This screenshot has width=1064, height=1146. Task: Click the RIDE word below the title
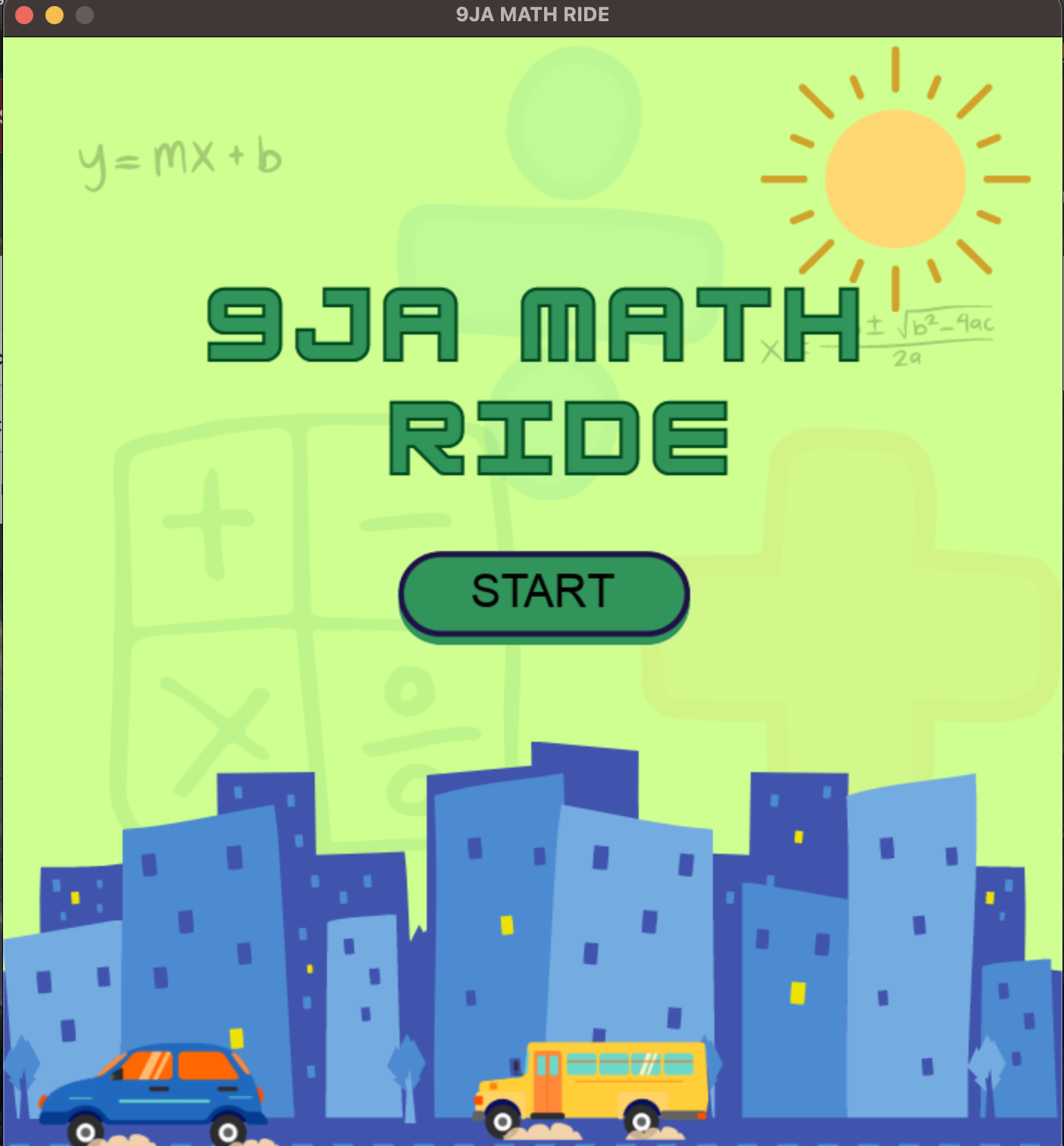coord(560,435)
